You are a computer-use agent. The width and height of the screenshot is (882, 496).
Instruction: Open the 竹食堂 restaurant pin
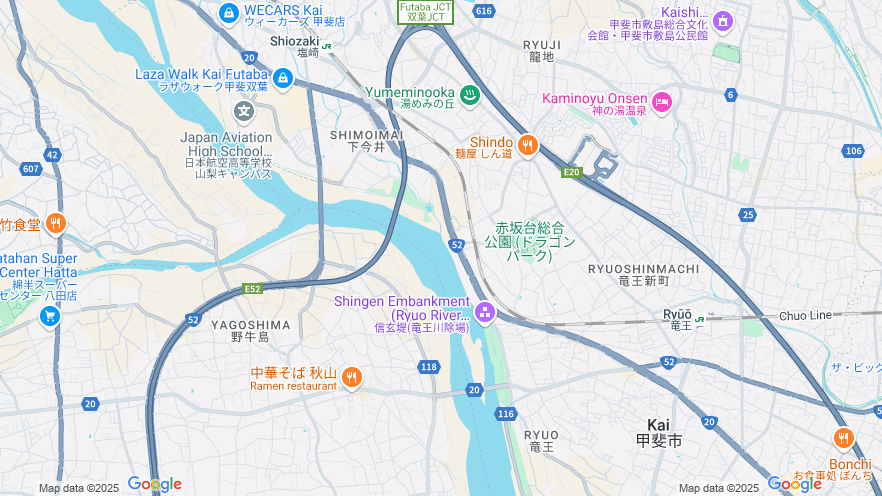[x=56, y=223]
